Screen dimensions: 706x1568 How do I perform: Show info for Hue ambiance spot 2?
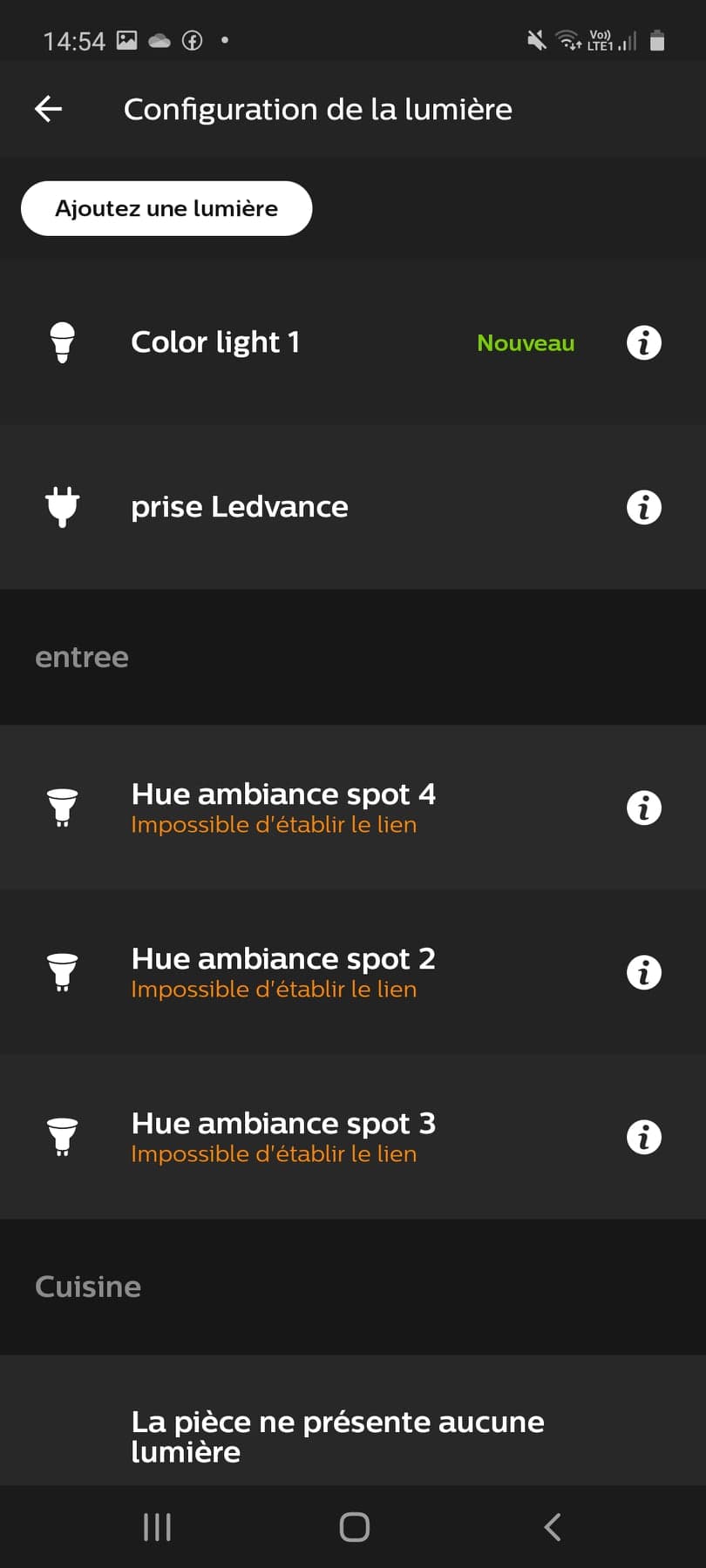click(x=644, y=972)
